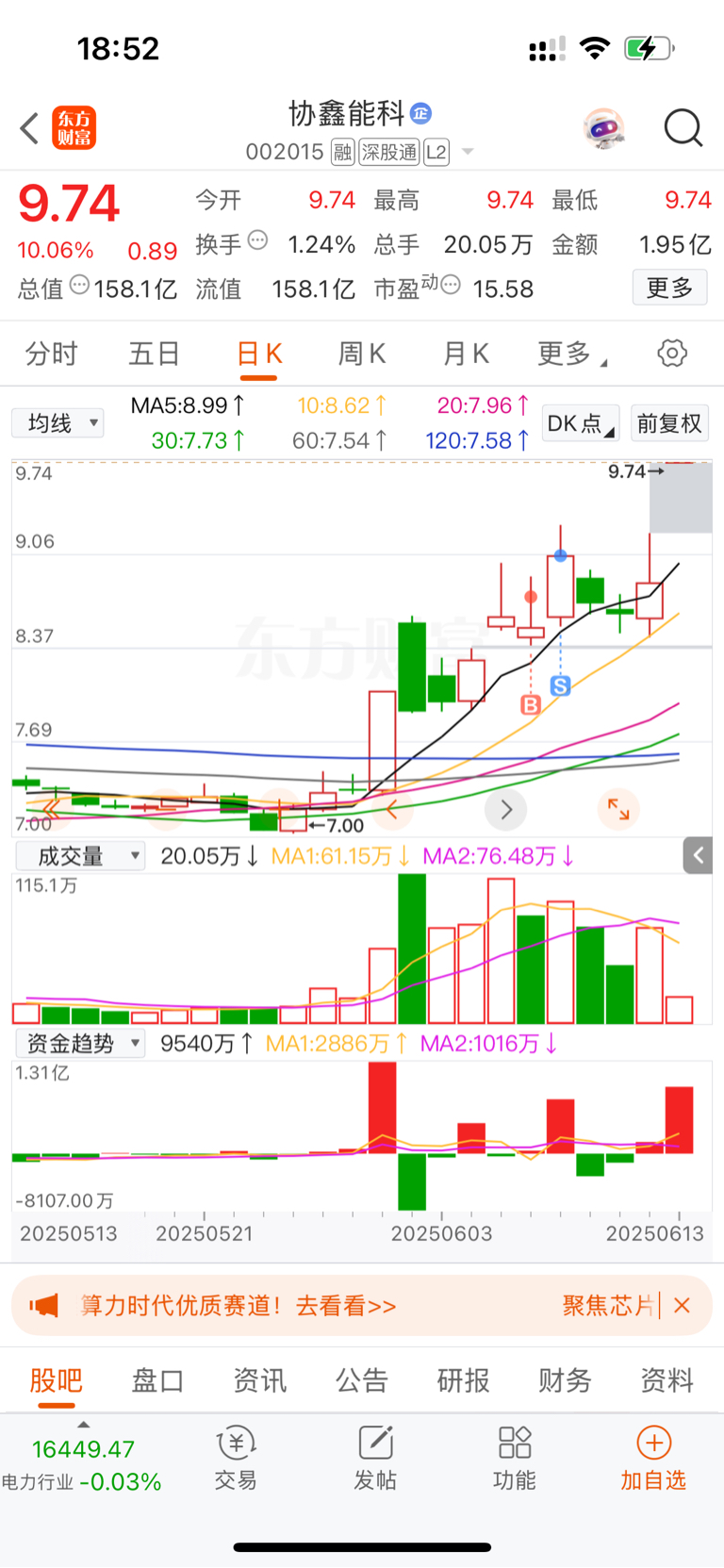Screen dimensions: 724x1568
Task: Go back to the previous page
Action: [30, 128]
